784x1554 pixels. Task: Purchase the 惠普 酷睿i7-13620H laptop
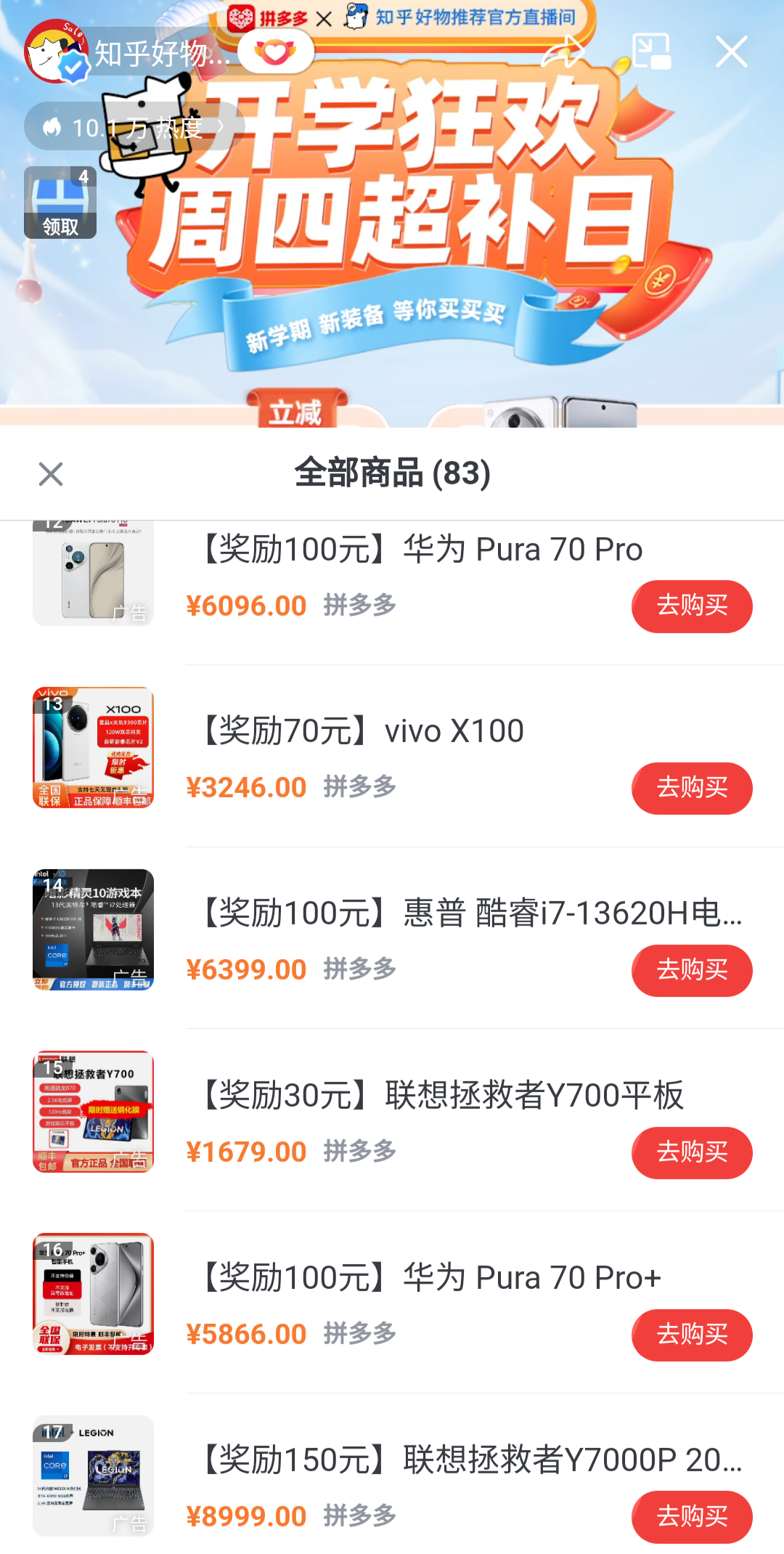pos(691,970)
